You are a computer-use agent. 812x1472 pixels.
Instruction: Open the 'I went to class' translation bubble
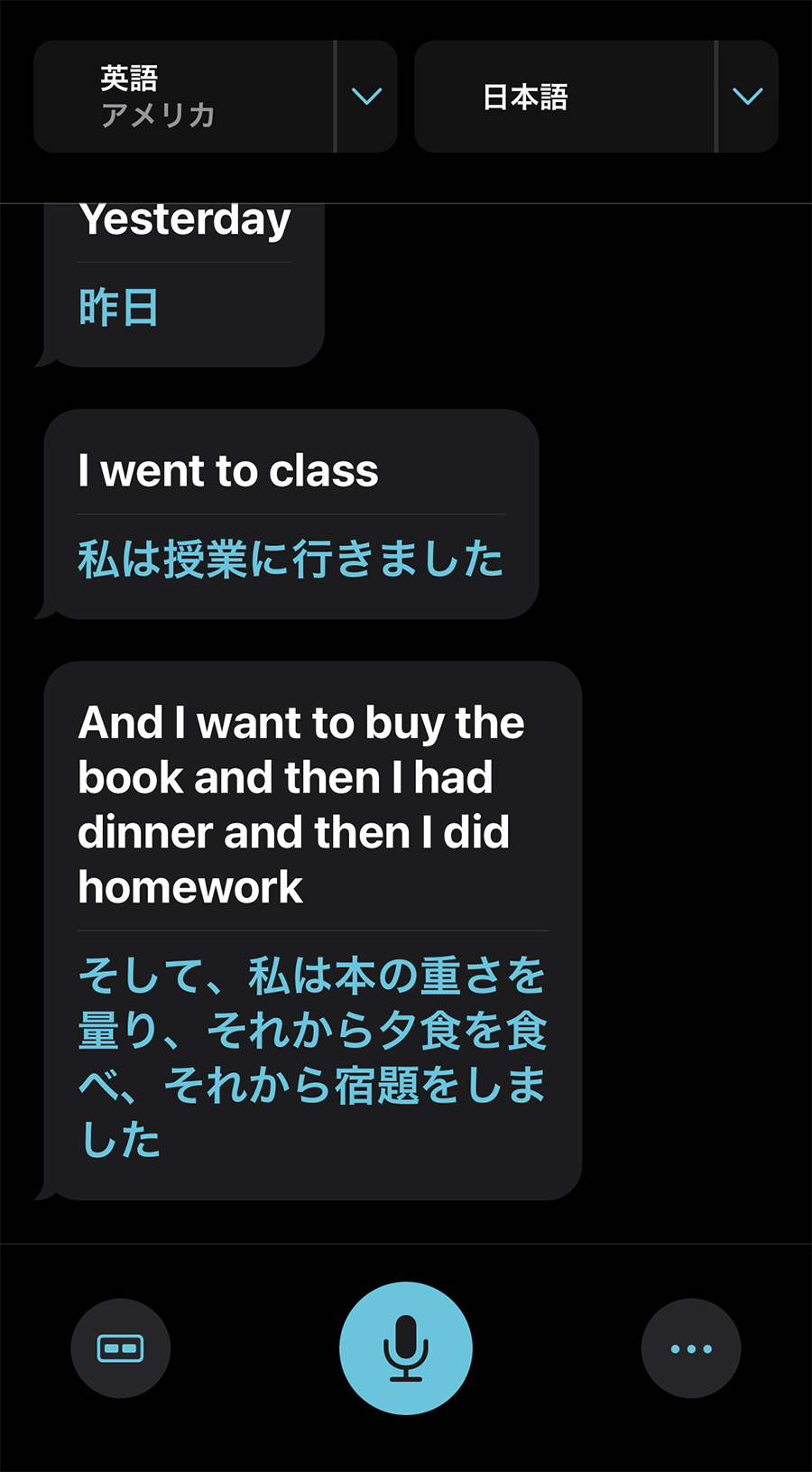(291, 514)
